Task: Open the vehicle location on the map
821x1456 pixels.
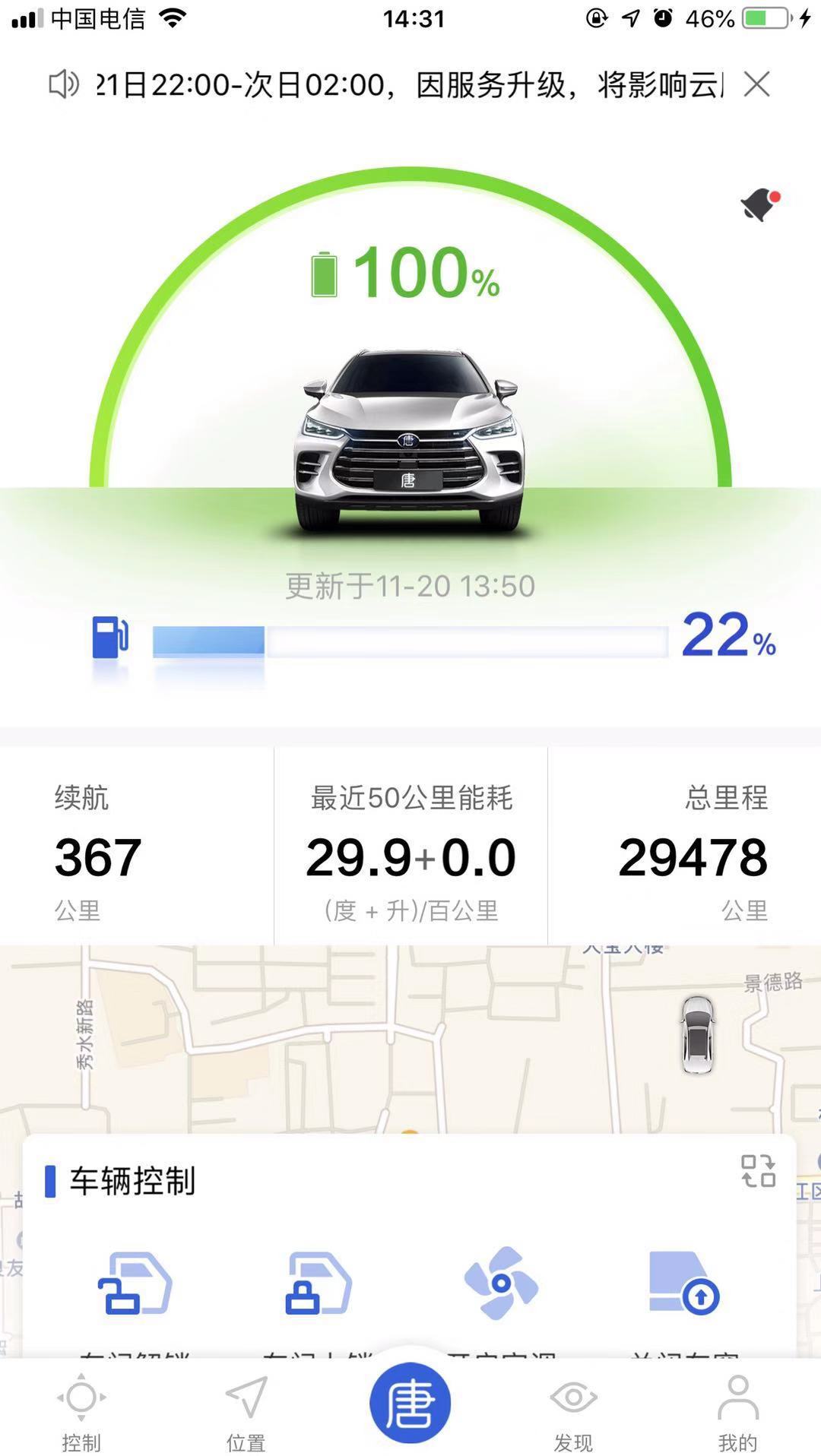Action: tap(697, 1034)
